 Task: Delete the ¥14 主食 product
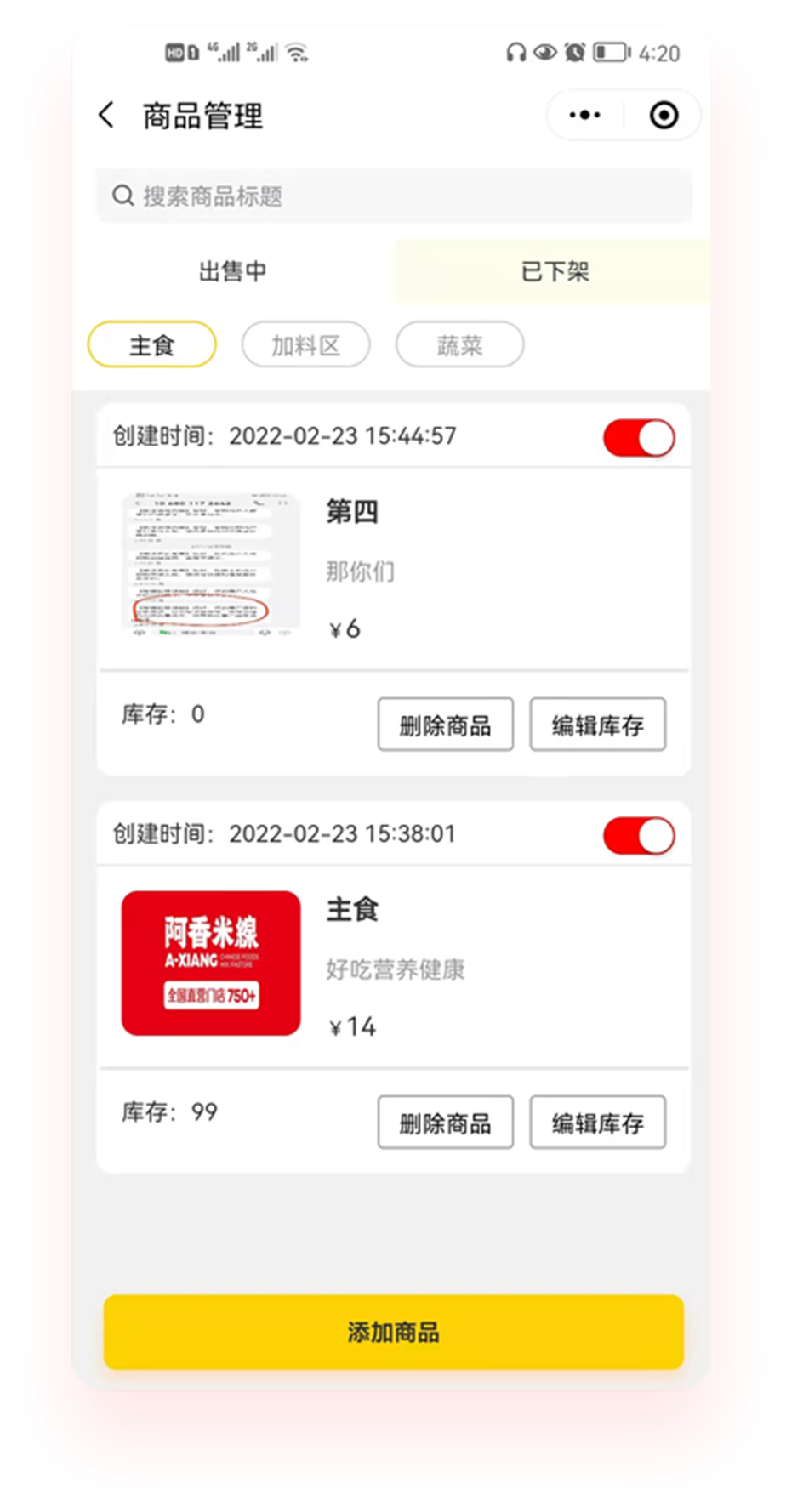click(445, 1123)
